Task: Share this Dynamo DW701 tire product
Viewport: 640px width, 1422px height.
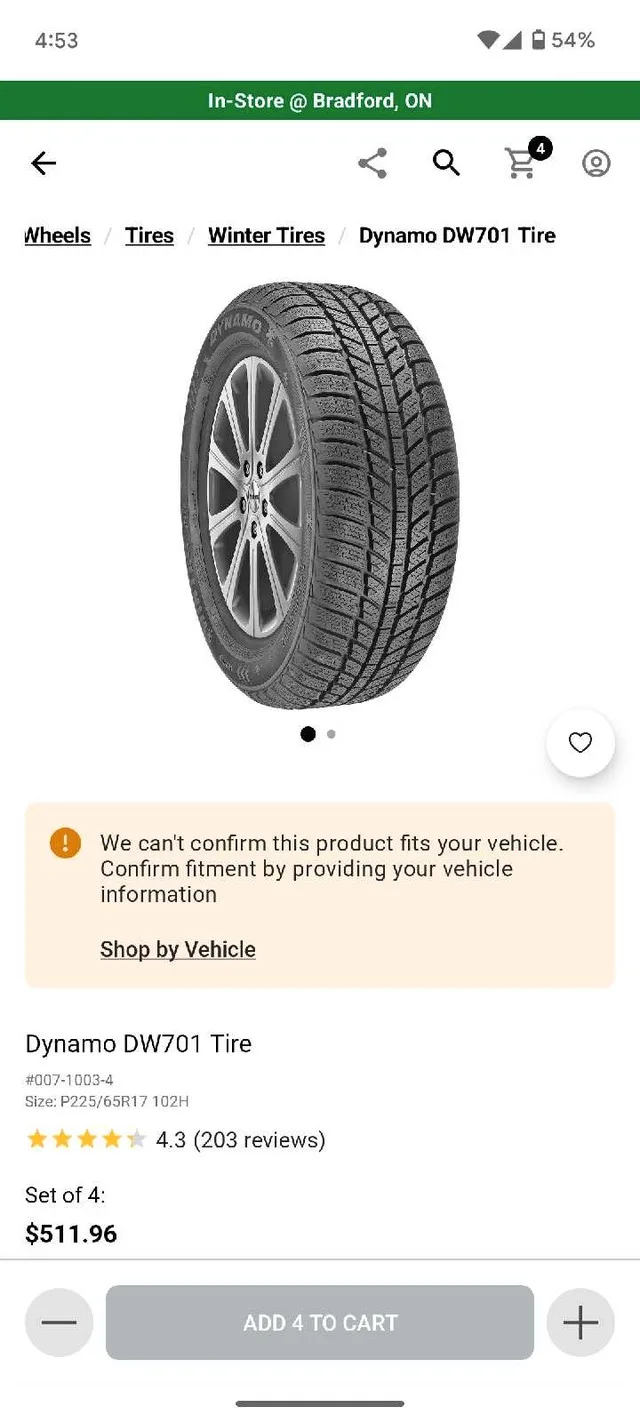Action: [372, 163]
